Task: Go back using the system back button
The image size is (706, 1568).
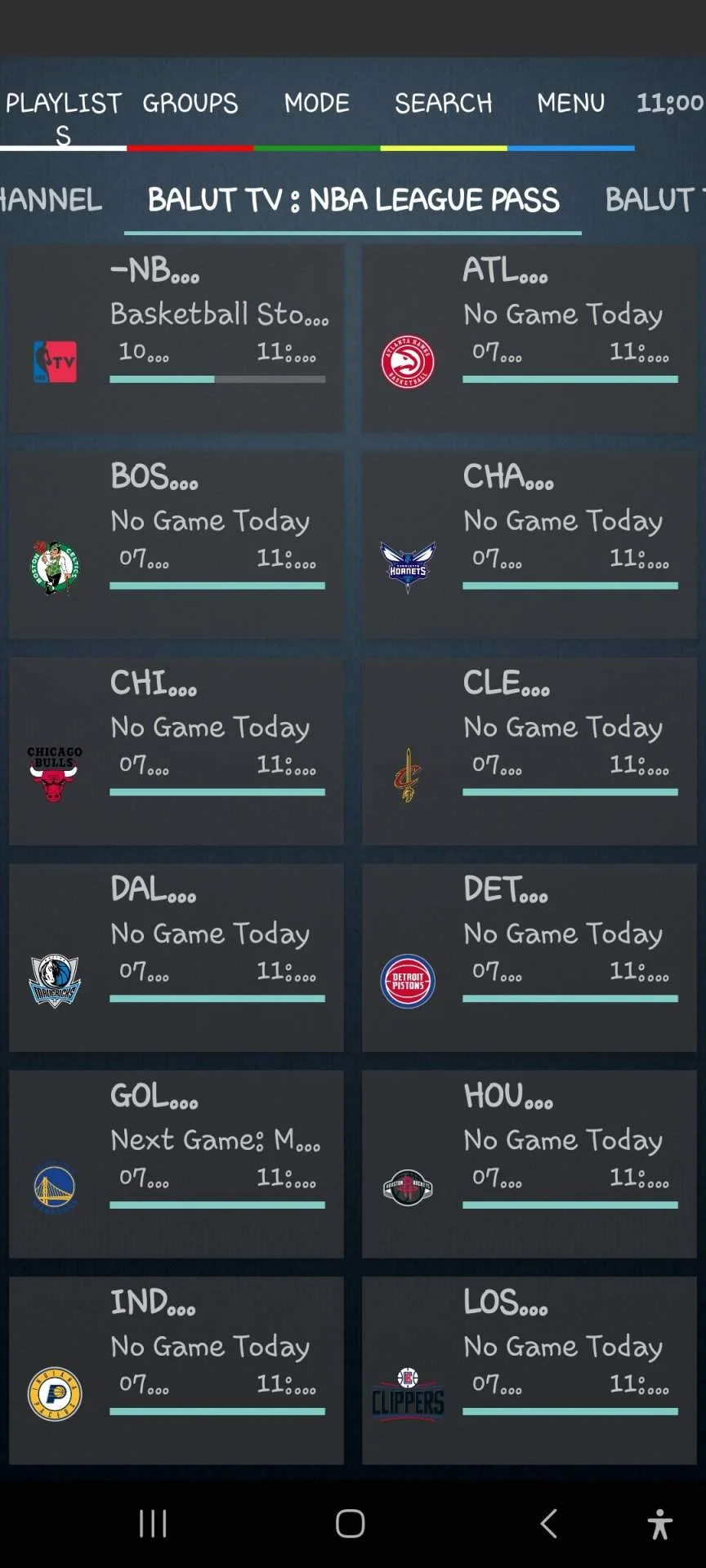Action: click(549, 1524)
